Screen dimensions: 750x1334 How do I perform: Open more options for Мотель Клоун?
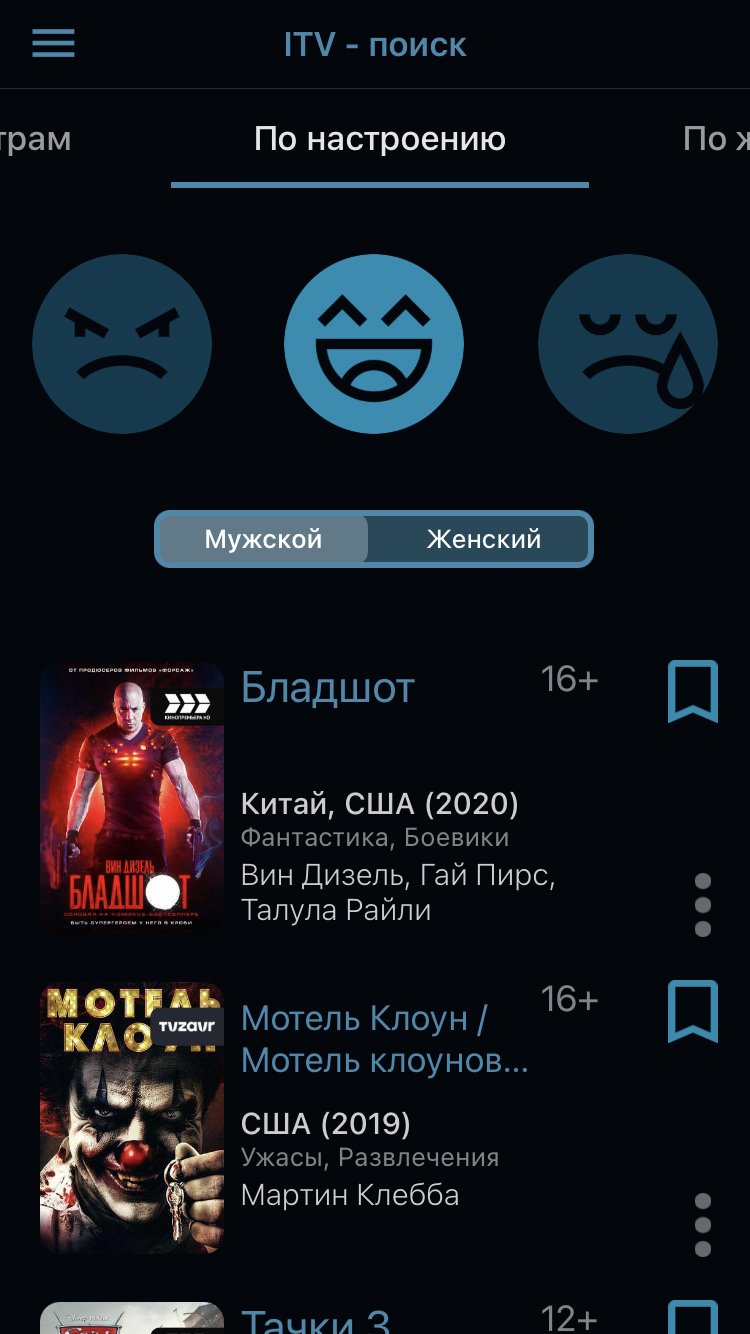click(703, 1225)
